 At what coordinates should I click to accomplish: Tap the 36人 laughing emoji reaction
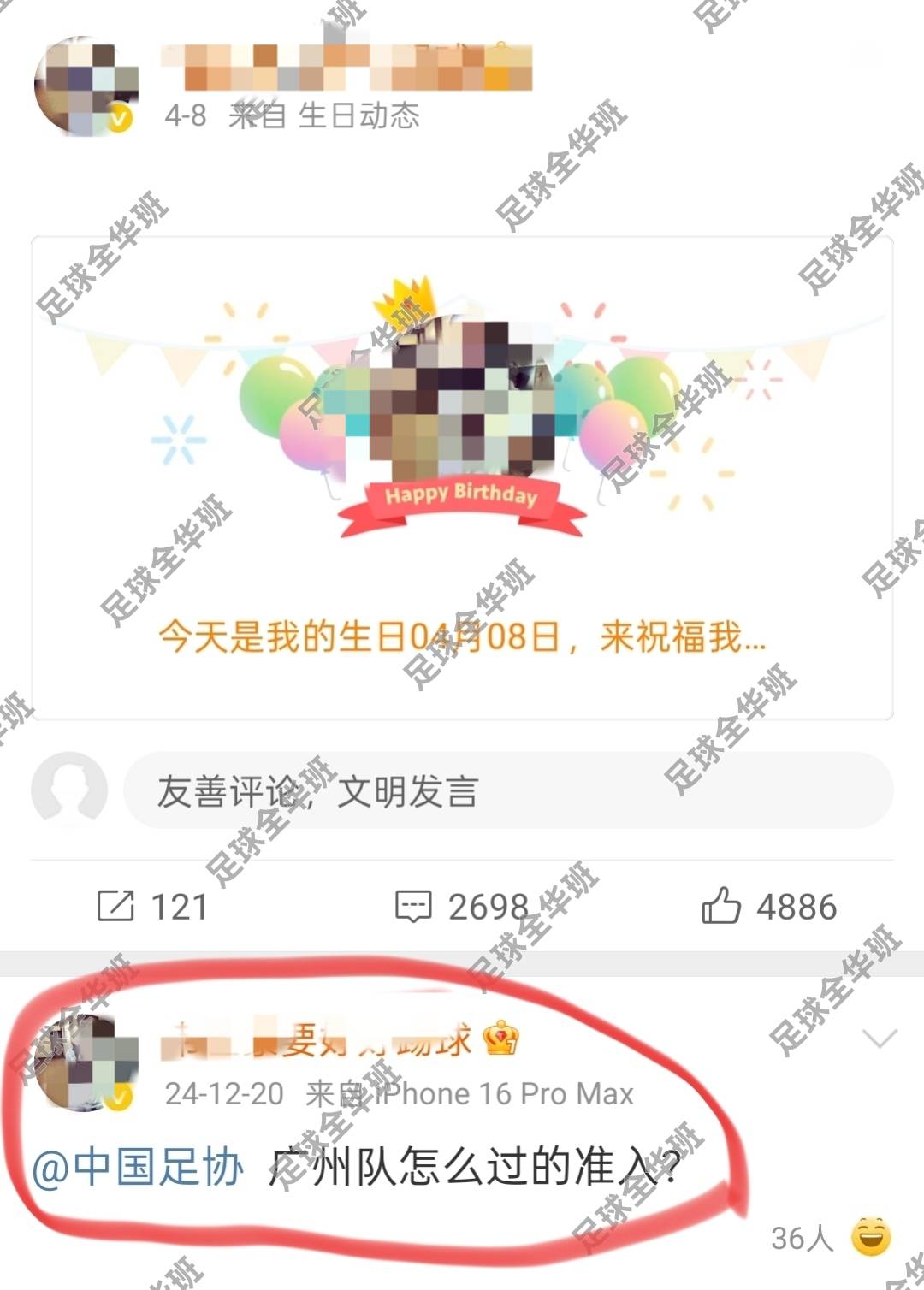tap(870, 1238)
